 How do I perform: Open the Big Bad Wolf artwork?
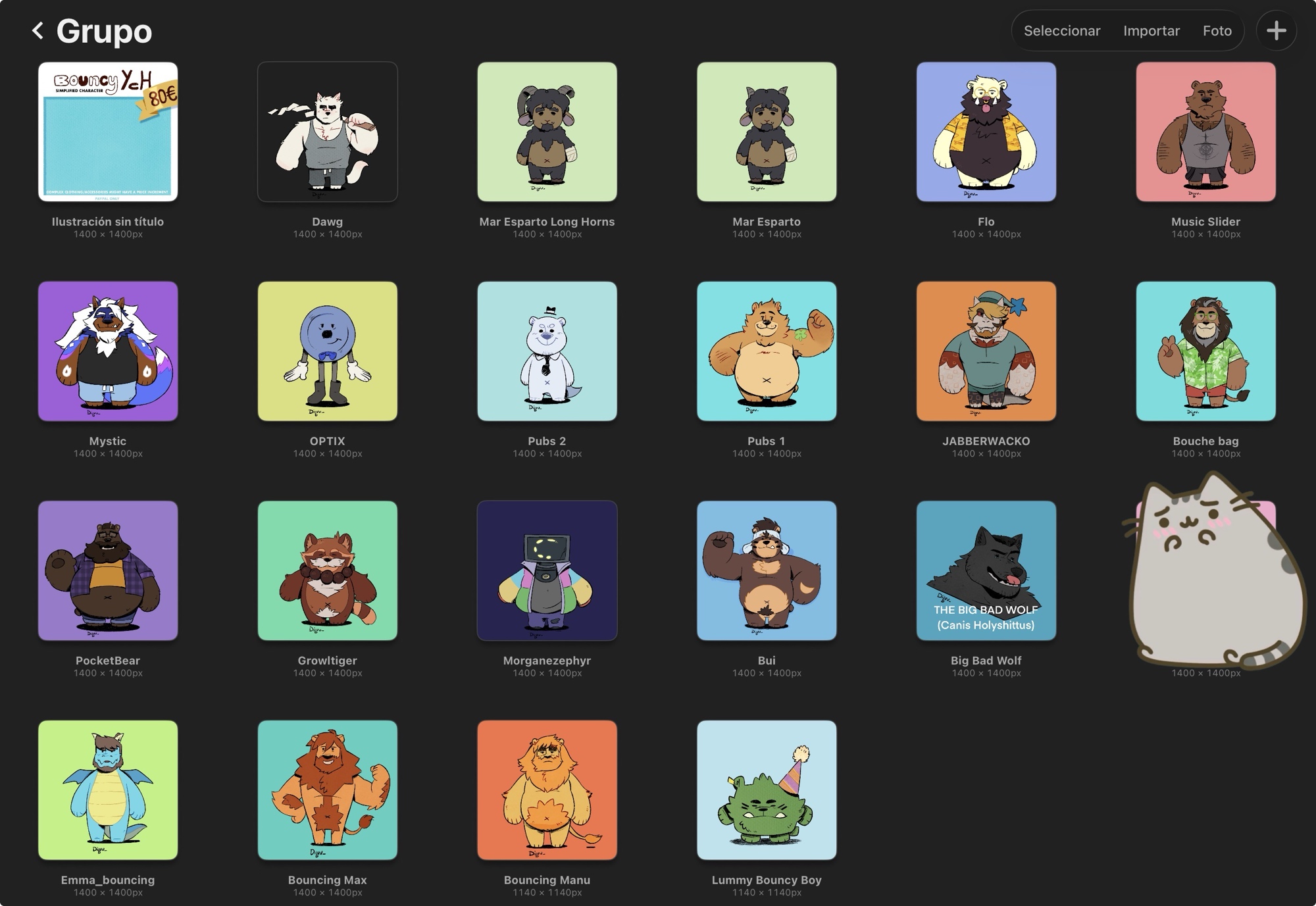[x=986, y=570]
